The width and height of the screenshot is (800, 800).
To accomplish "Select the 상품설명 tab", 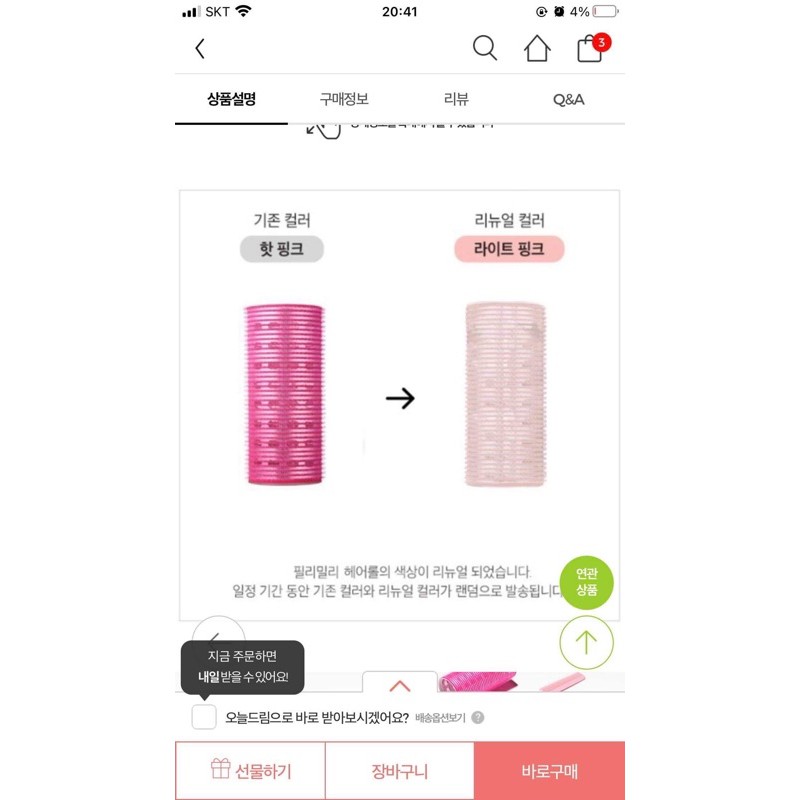I will click(x=232, y=99).
